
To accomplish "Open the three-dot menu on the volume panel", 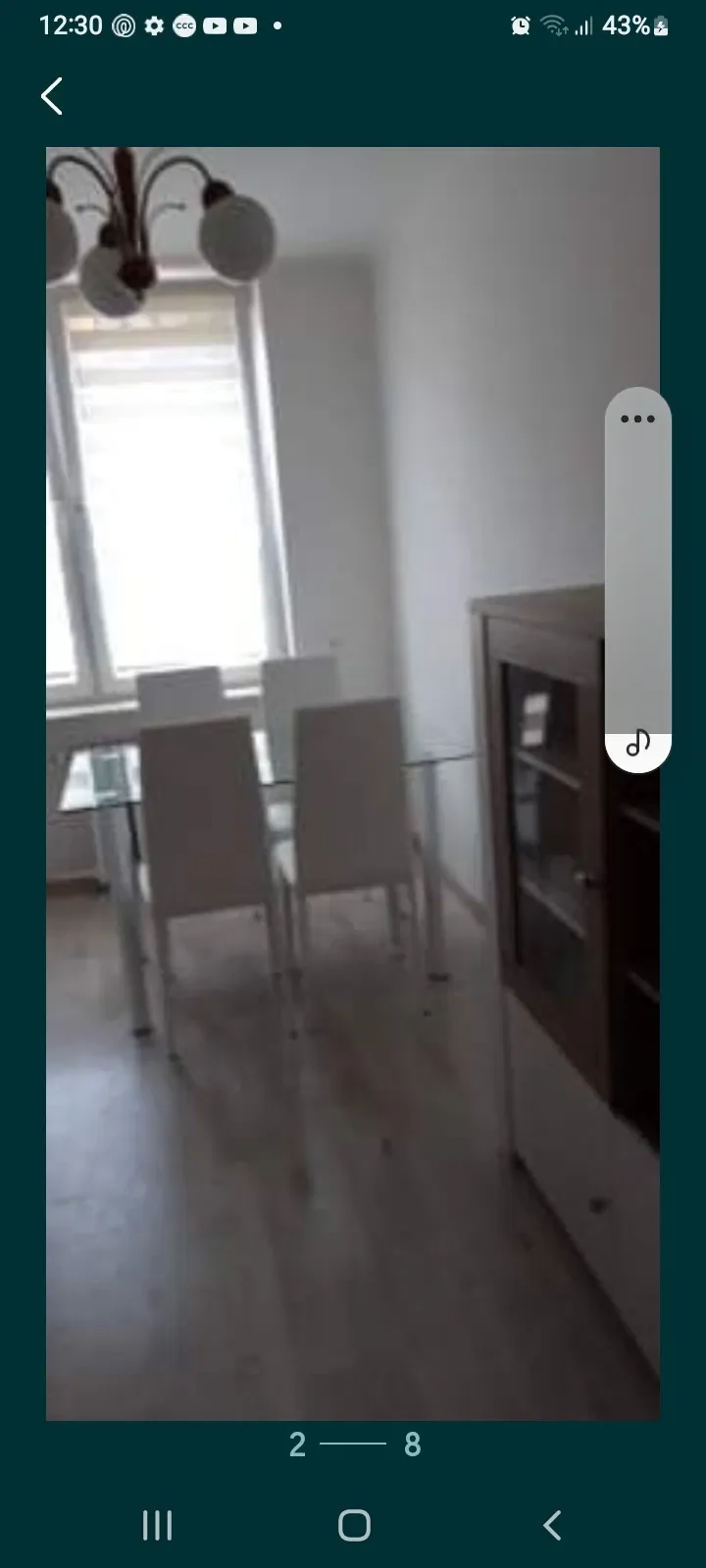I will point(637,419).
